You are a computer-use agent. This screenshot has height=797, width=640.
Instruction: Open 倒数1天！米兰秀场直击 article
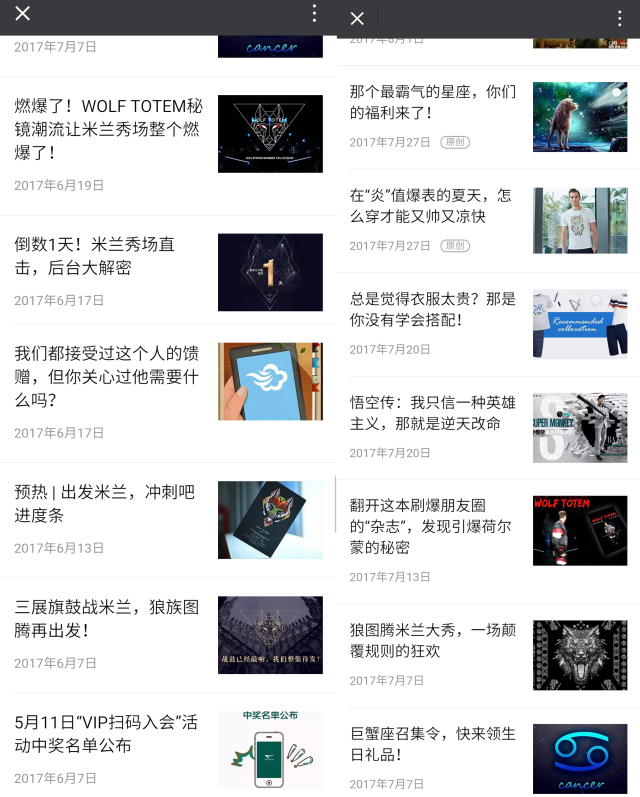coord(95,256)
